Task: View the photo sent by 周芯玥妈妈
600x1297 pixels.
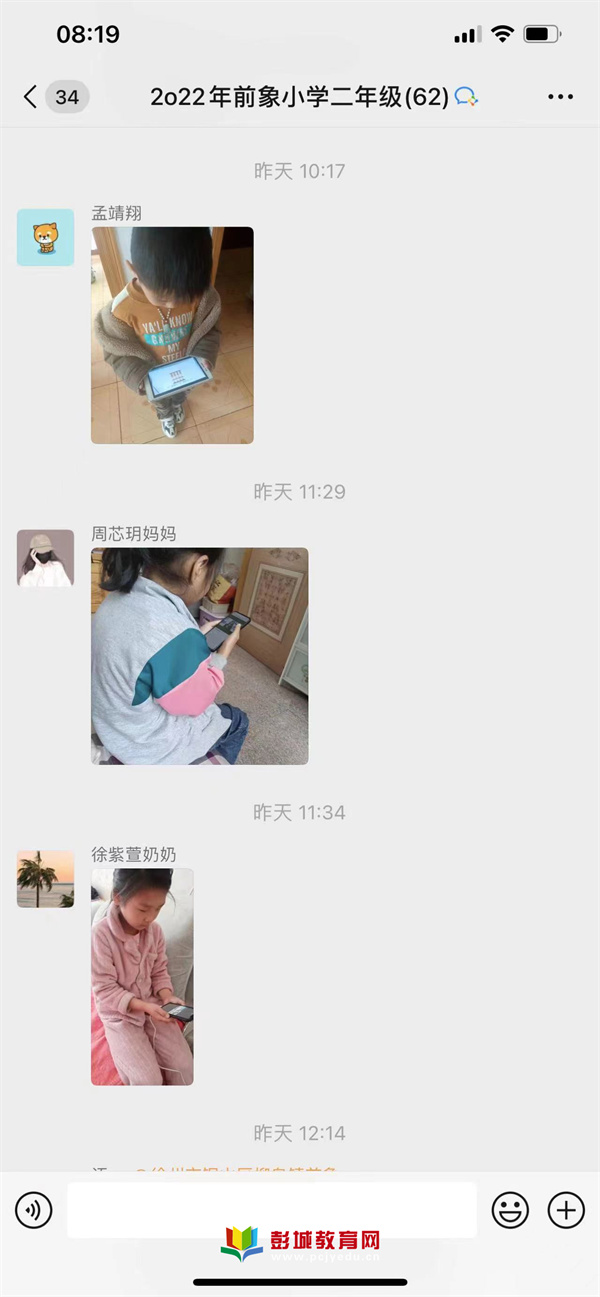Action: [x=200, y=656]
